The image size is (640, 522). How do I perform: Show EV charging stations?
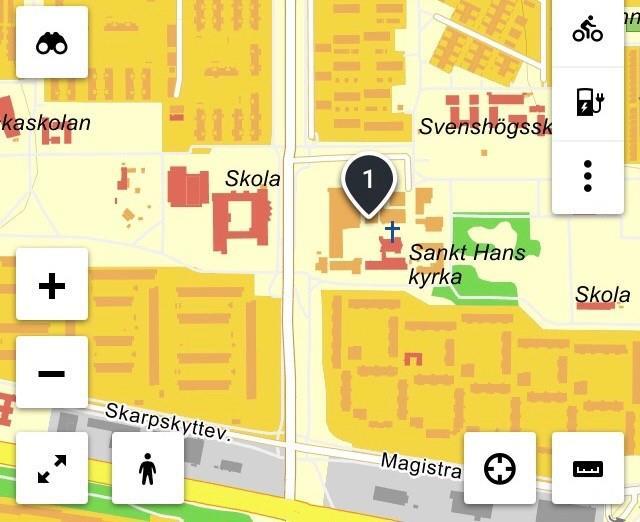588,103
